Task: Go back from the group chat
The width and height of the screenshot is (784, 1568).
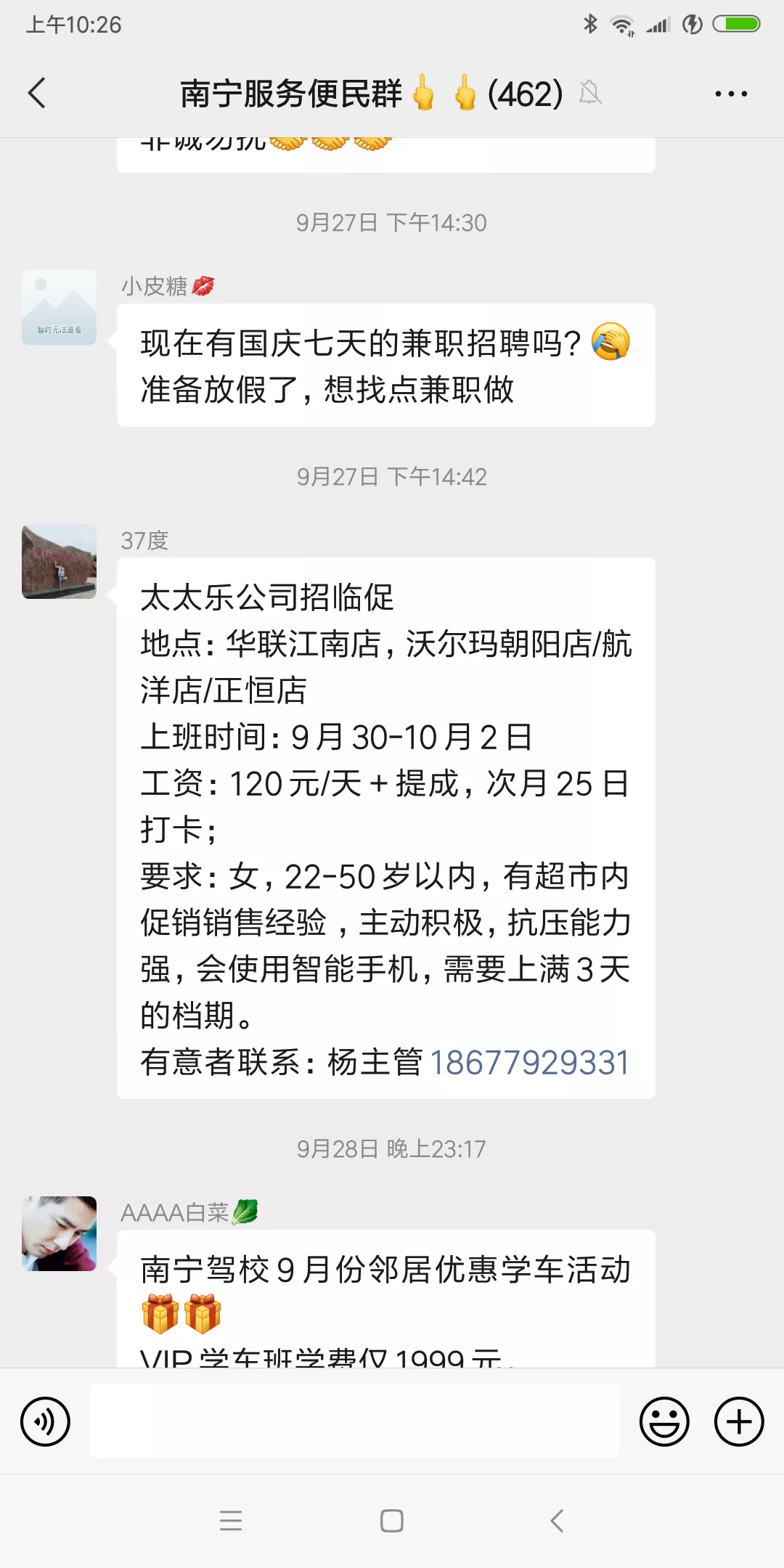Action: 37,93
